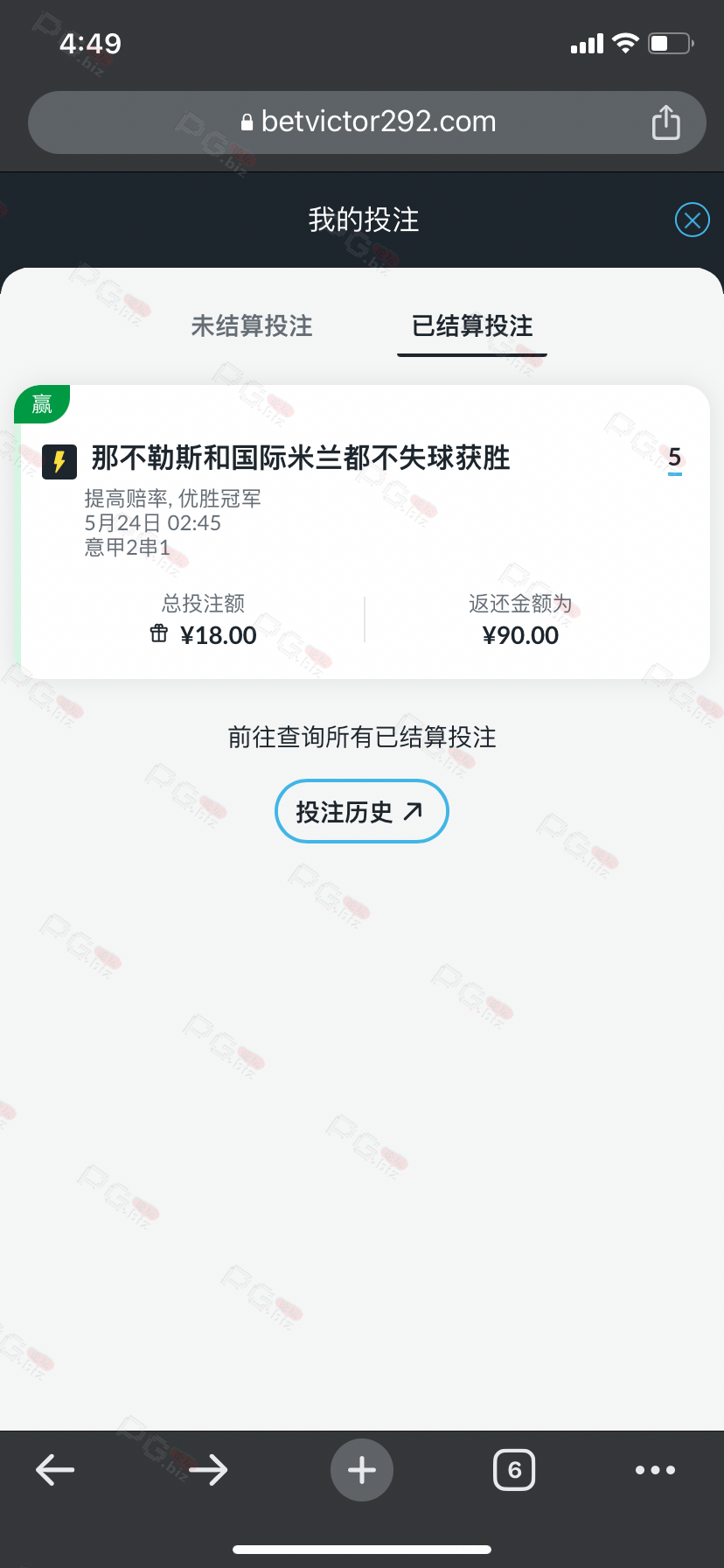The width and height of the screenshot is (724, 1568).
Task: Tap the betvictor292.com address bar
Action: (367, 122)
